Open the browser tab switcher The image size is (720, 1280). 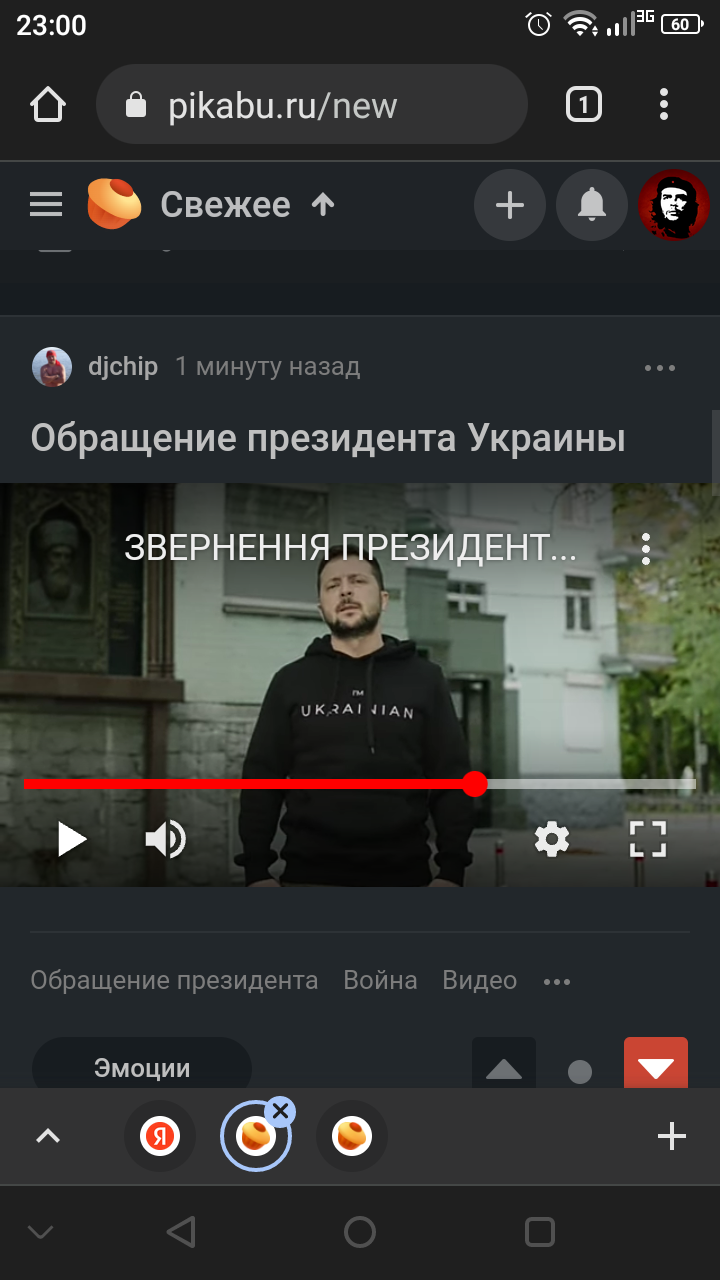584,105
